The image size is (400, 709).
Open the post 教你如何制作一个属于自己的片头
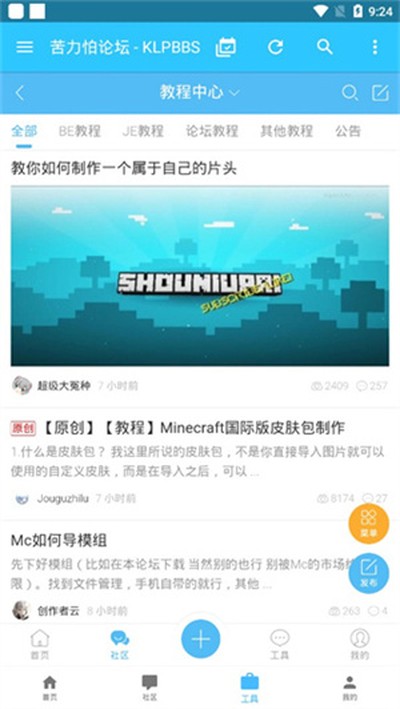coord(124,169)
